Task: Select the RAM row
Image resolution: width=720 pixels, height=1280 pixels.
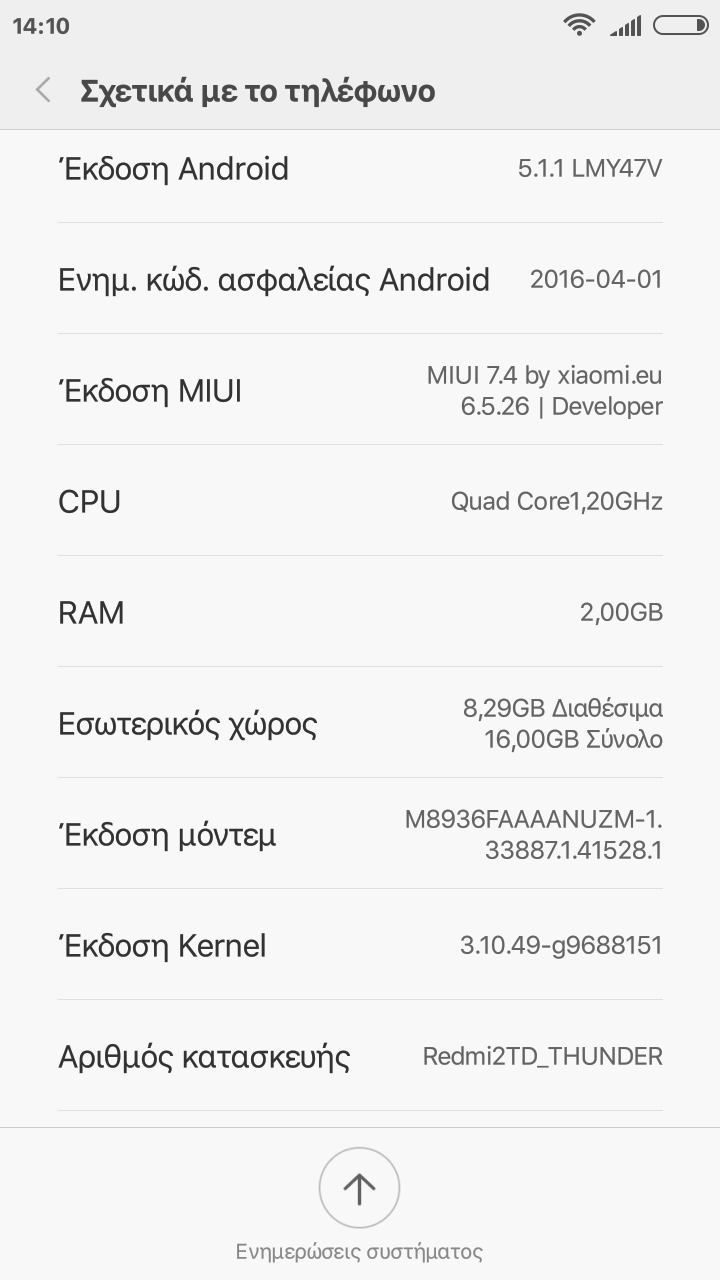Action: 360,612
